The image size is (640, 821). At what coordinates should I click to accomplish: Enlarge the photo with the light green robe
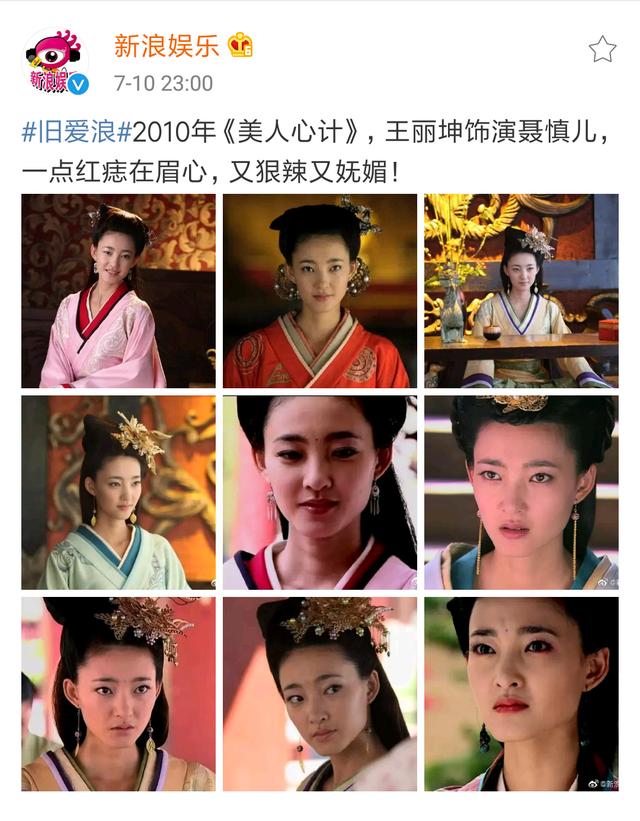(118, 492)
